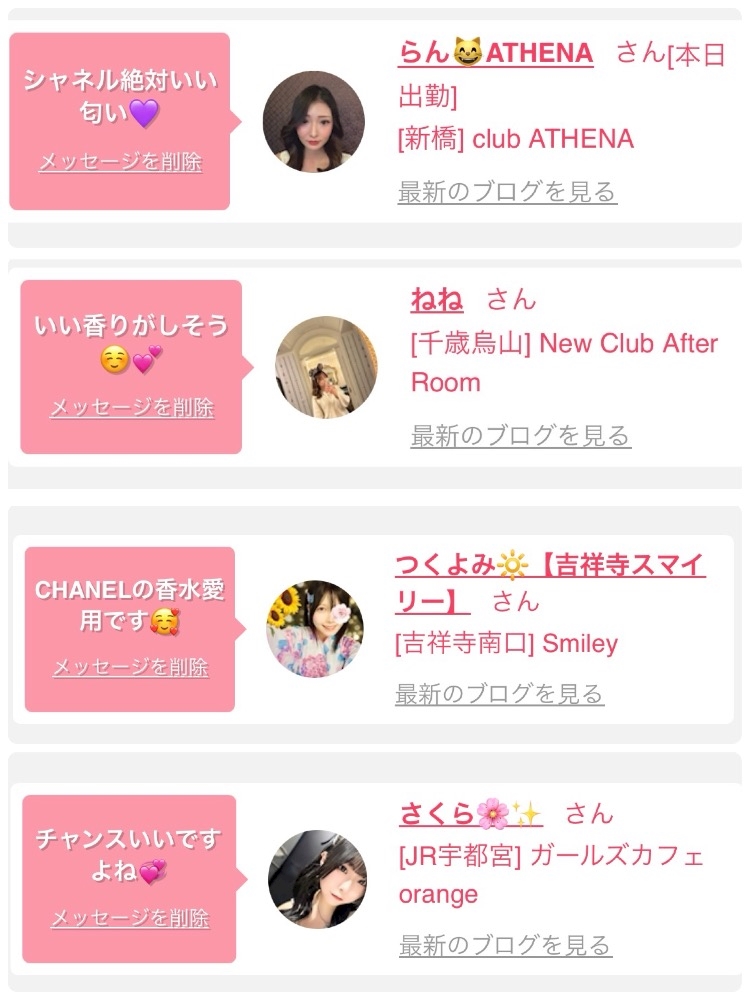Screen dimensions: 750x1000
Task: Tap らん ATHENA's profile photo
Action: pyautogui.click(x=314, y=122)
